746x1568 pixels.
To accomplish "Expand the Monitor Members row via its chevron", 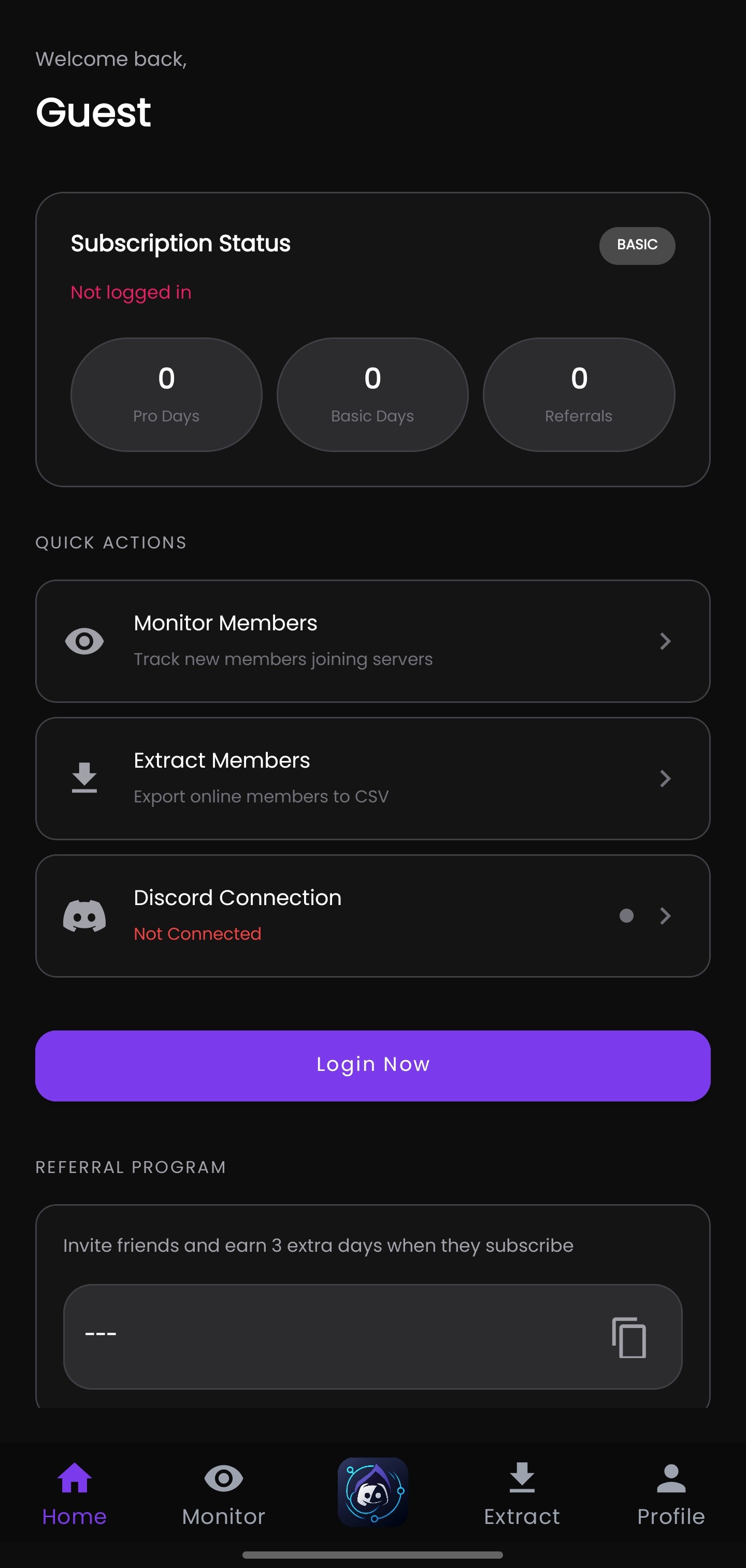I will 666,641.
